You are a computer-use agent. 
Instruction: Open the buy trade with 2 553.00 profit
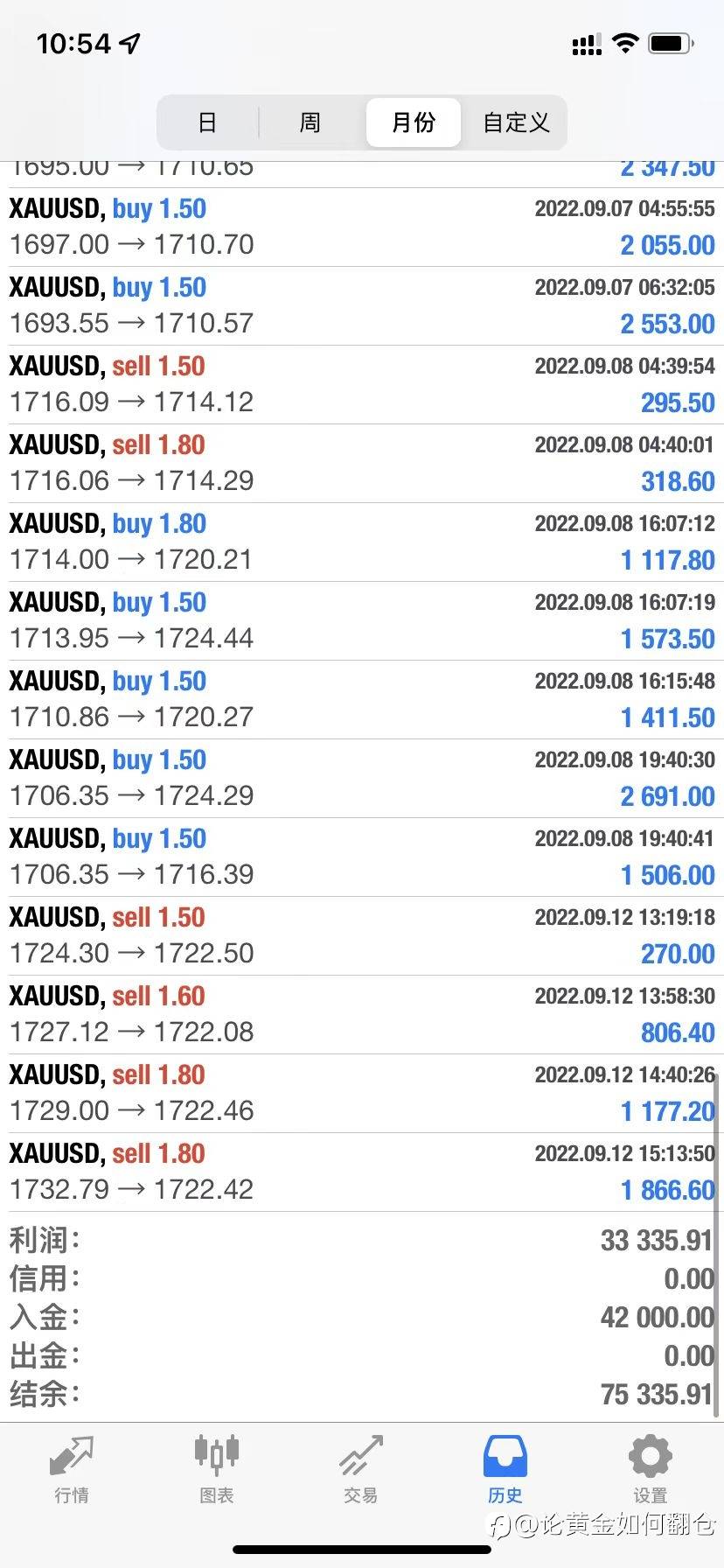[362, 306]
